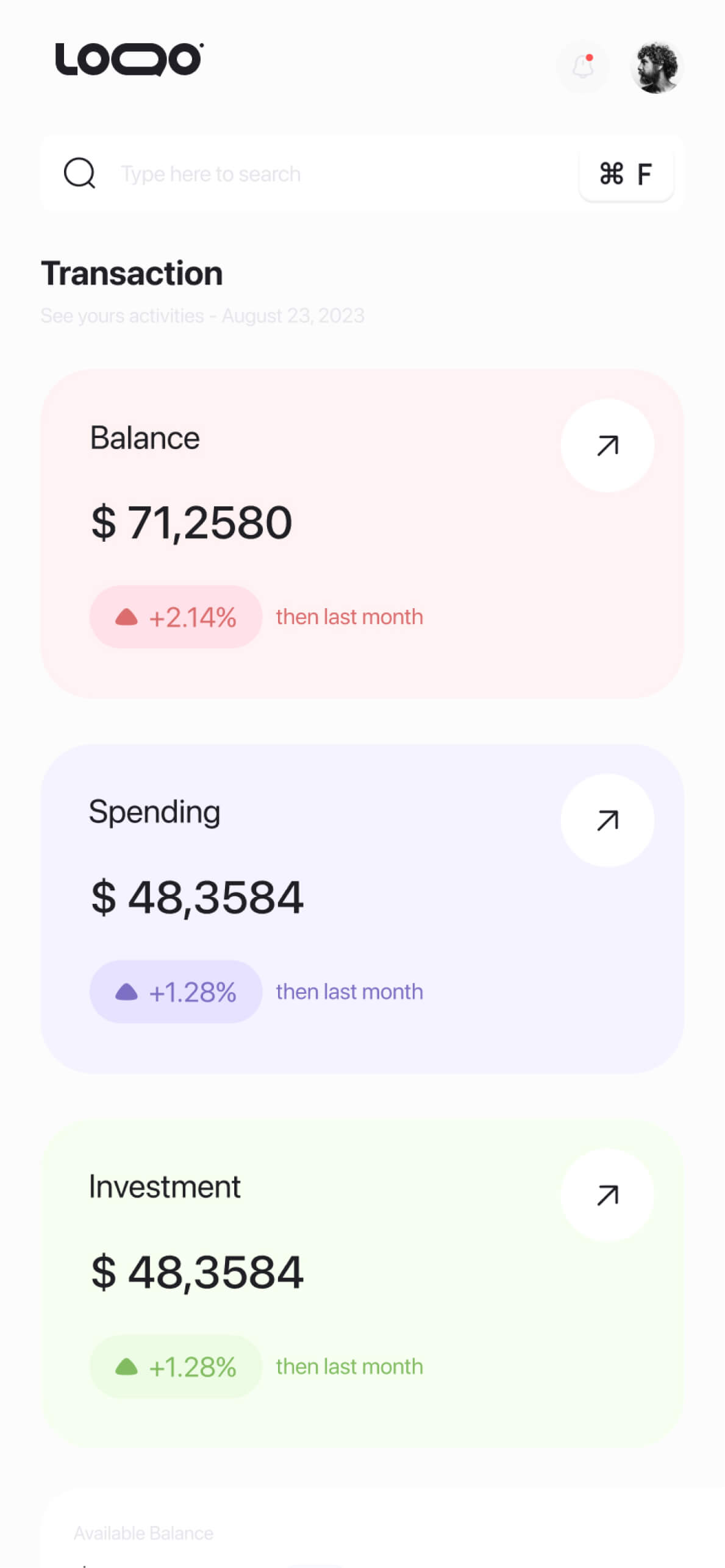Open the notifications bell
Screen dimensions: 725x1568
583,67
